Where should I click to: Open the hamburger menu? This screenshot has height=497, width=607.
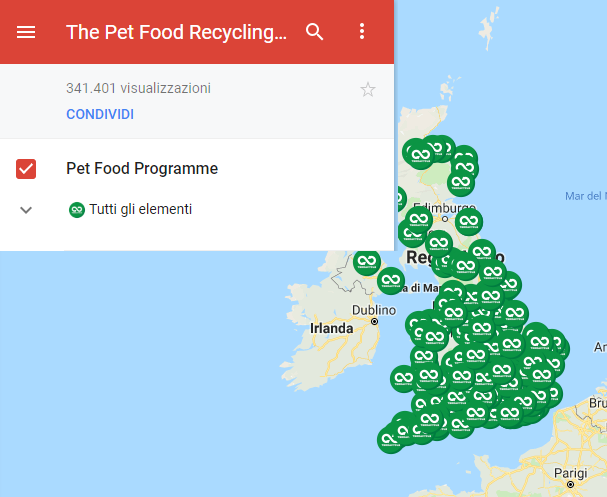26,32
